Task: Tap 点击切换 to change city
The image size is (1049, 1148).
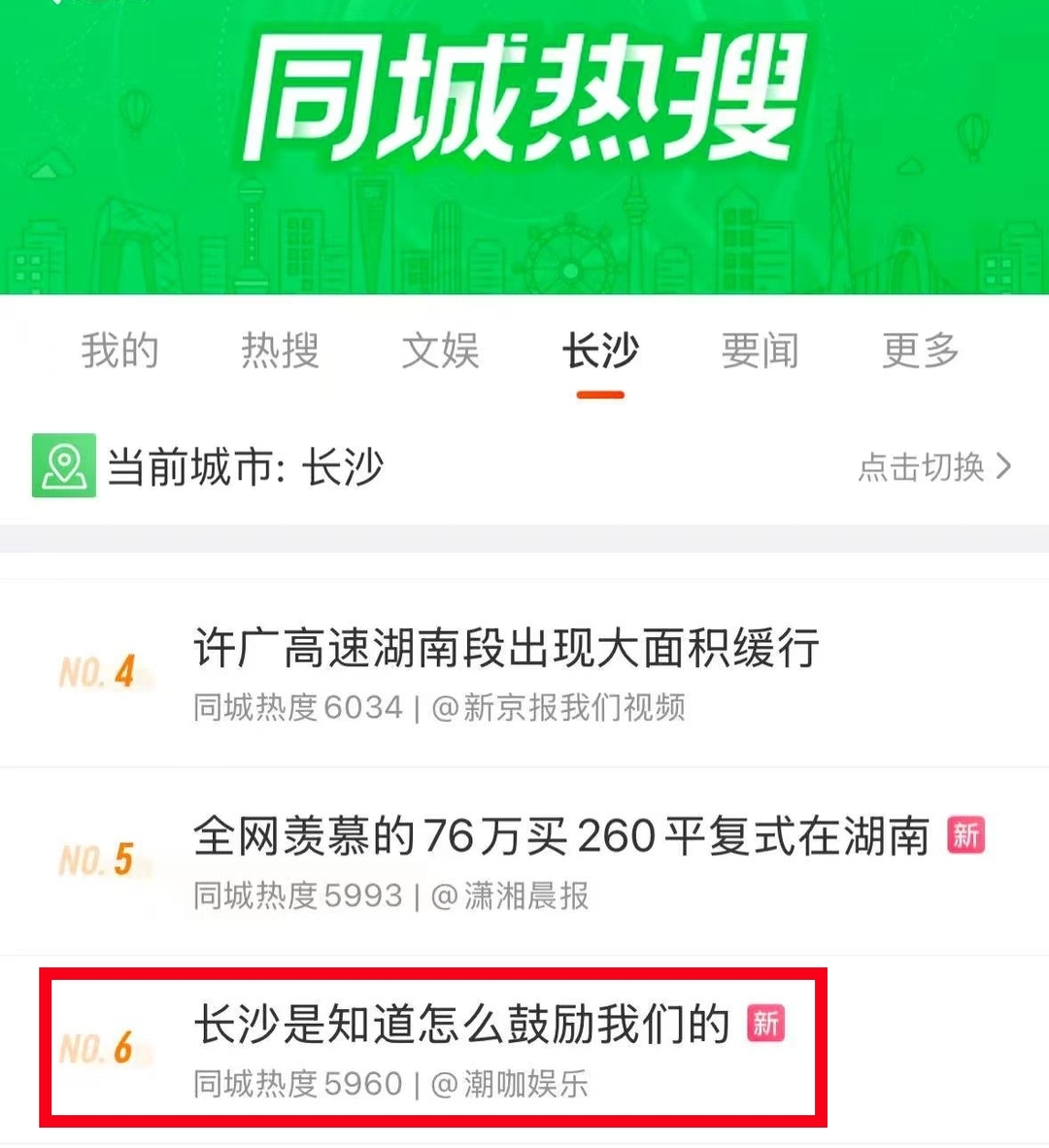Action: 934,467
